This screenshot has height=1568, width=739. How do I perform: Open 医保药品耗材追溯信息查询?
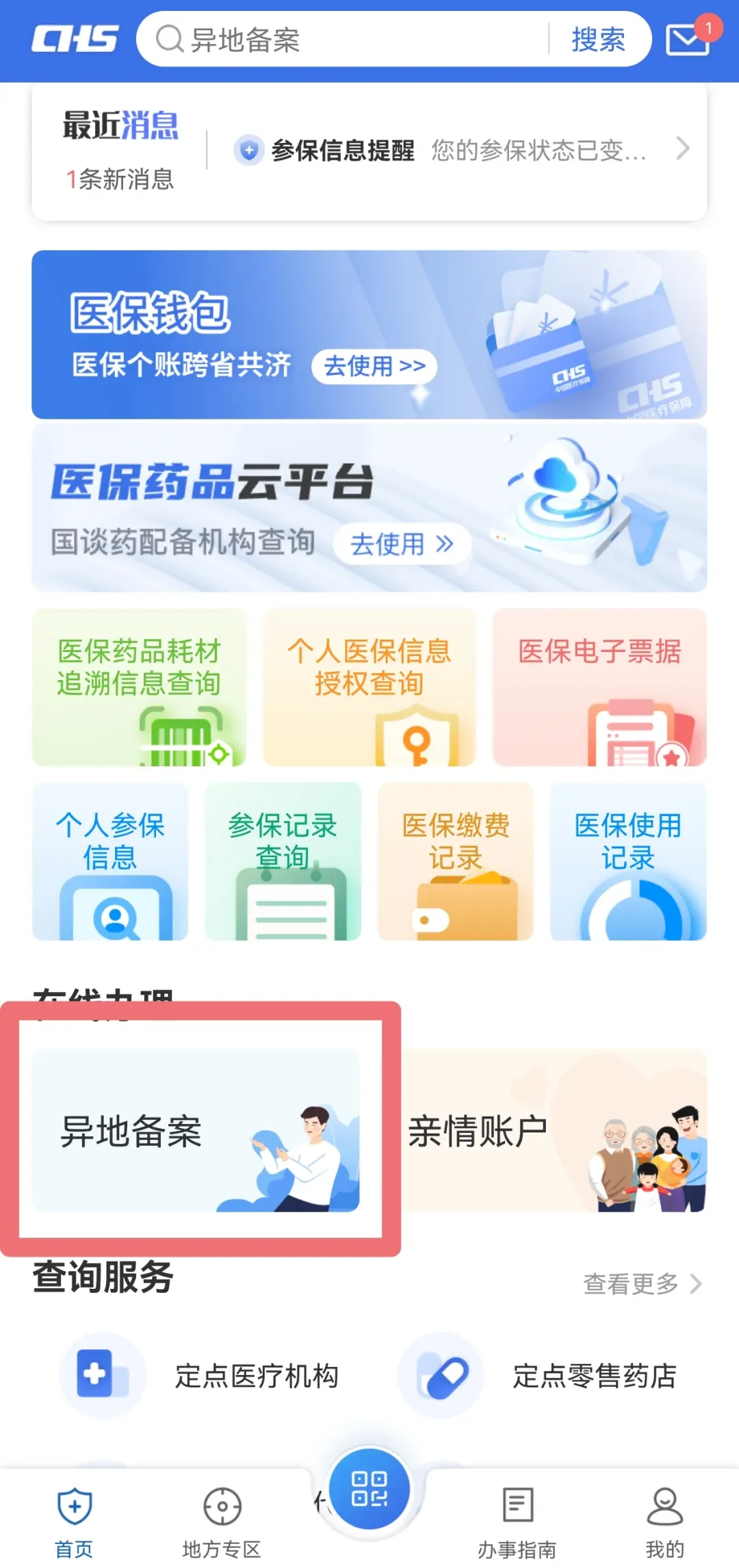pos(139,687)
